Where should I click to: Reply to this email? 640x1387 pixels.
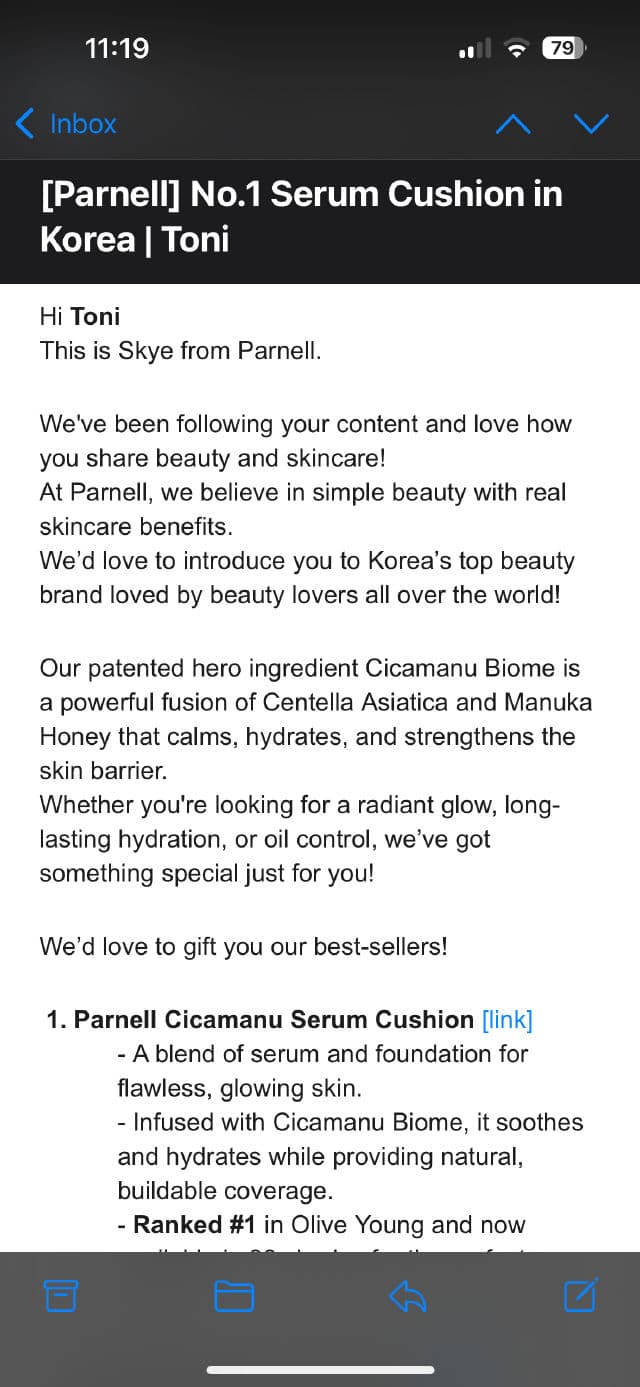pos(407,1296)
